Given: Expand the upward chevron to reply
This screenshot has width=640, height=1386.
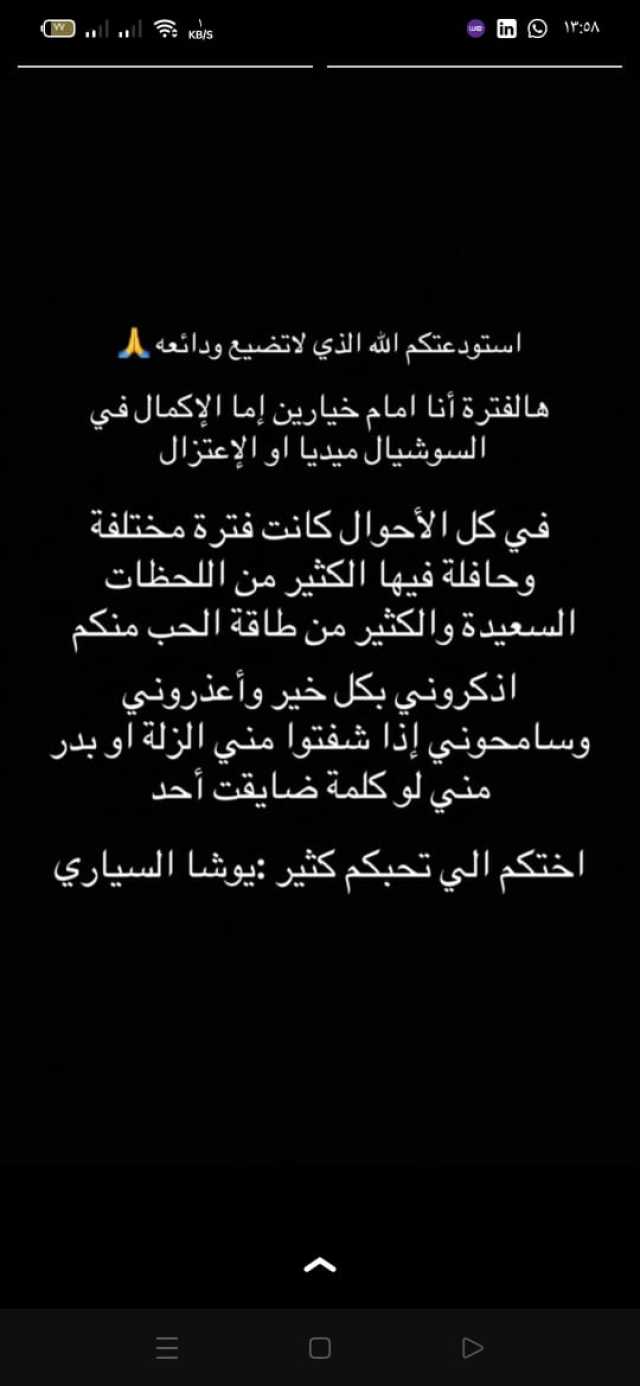Looking at the screenshot, I should click(319, 1266).
